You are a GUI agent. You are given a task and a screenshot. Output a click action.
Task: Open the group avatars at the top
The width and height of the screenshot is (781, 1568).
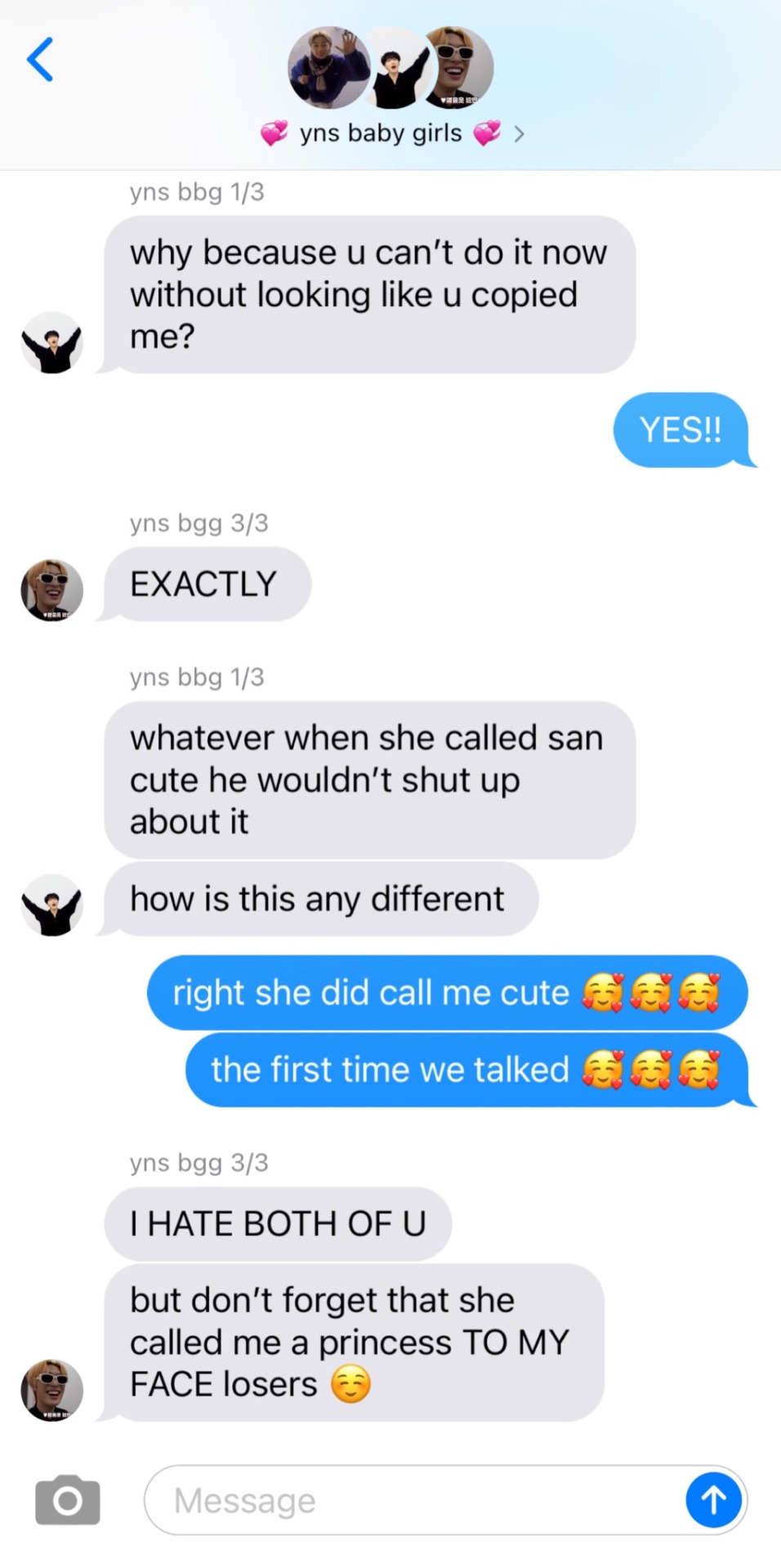click(390, 68)
